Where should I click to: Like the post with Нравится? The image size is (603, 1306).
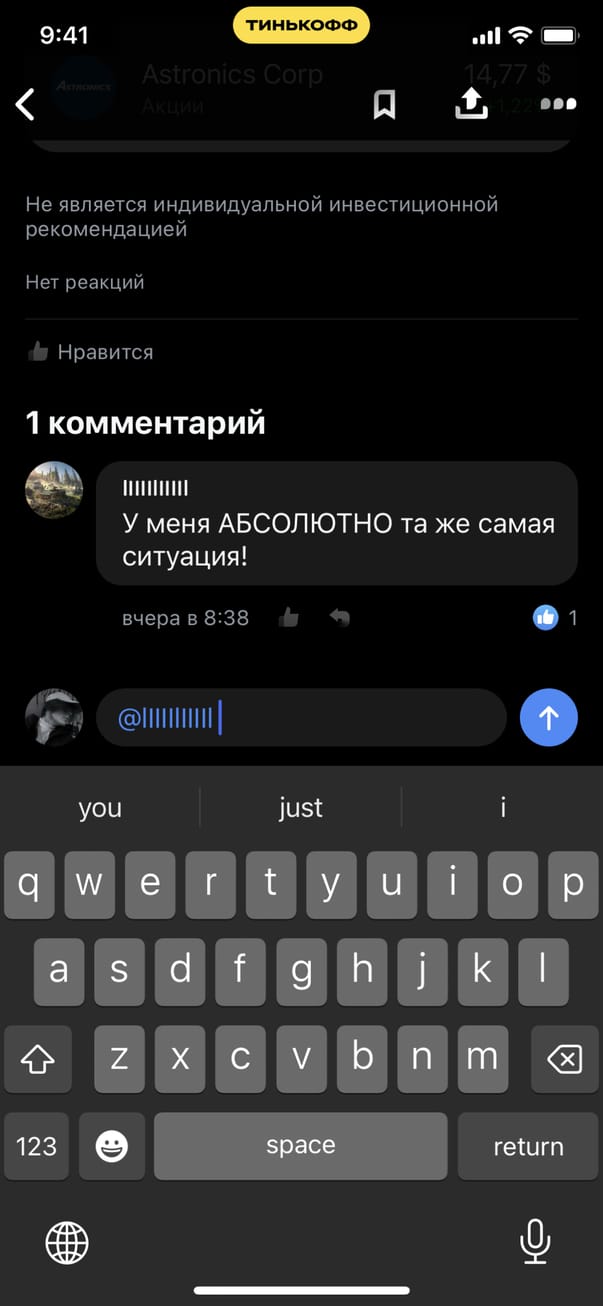pos(90,352)
